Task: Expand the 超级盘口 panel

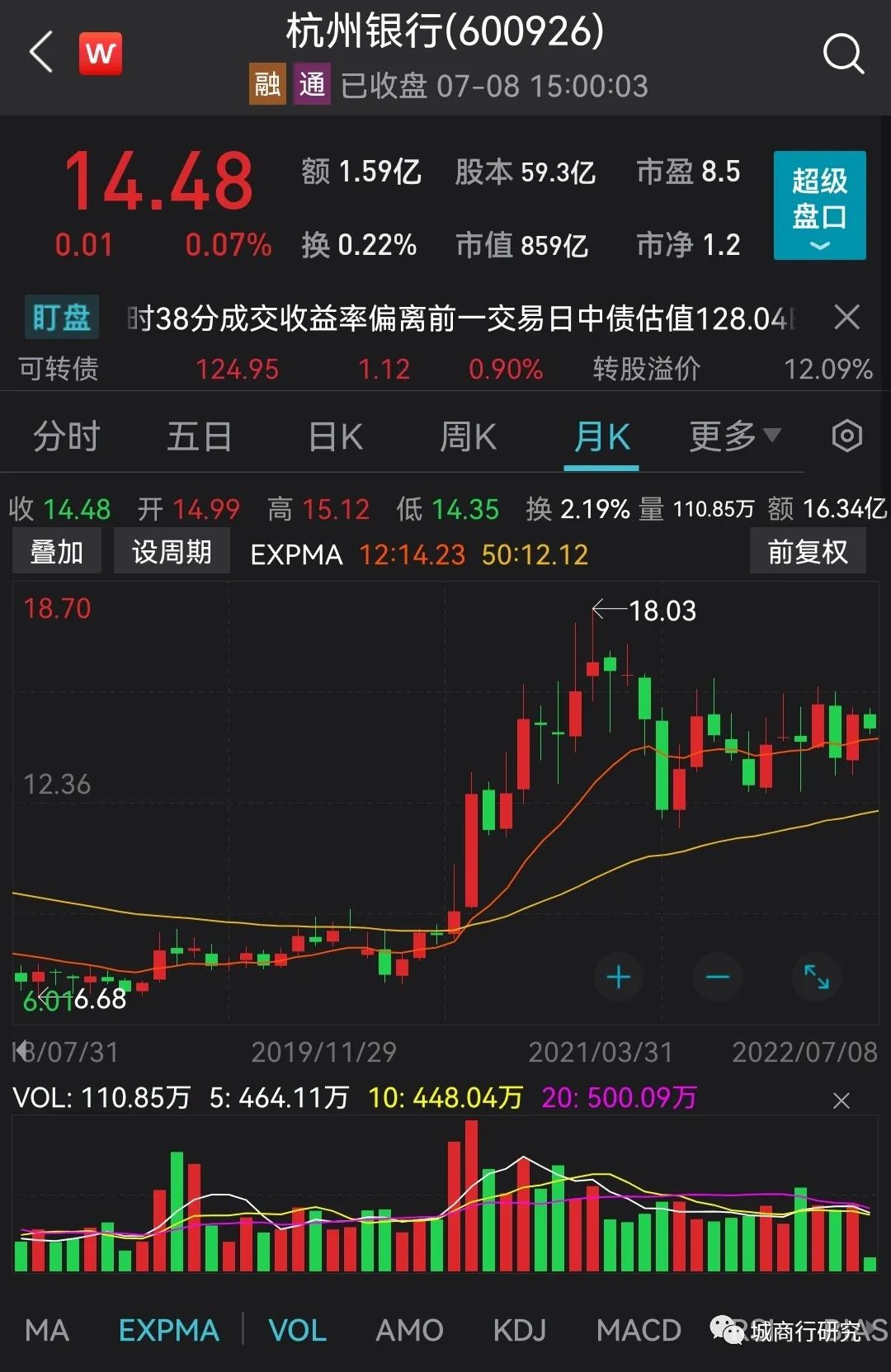Action: coord(819,205)
